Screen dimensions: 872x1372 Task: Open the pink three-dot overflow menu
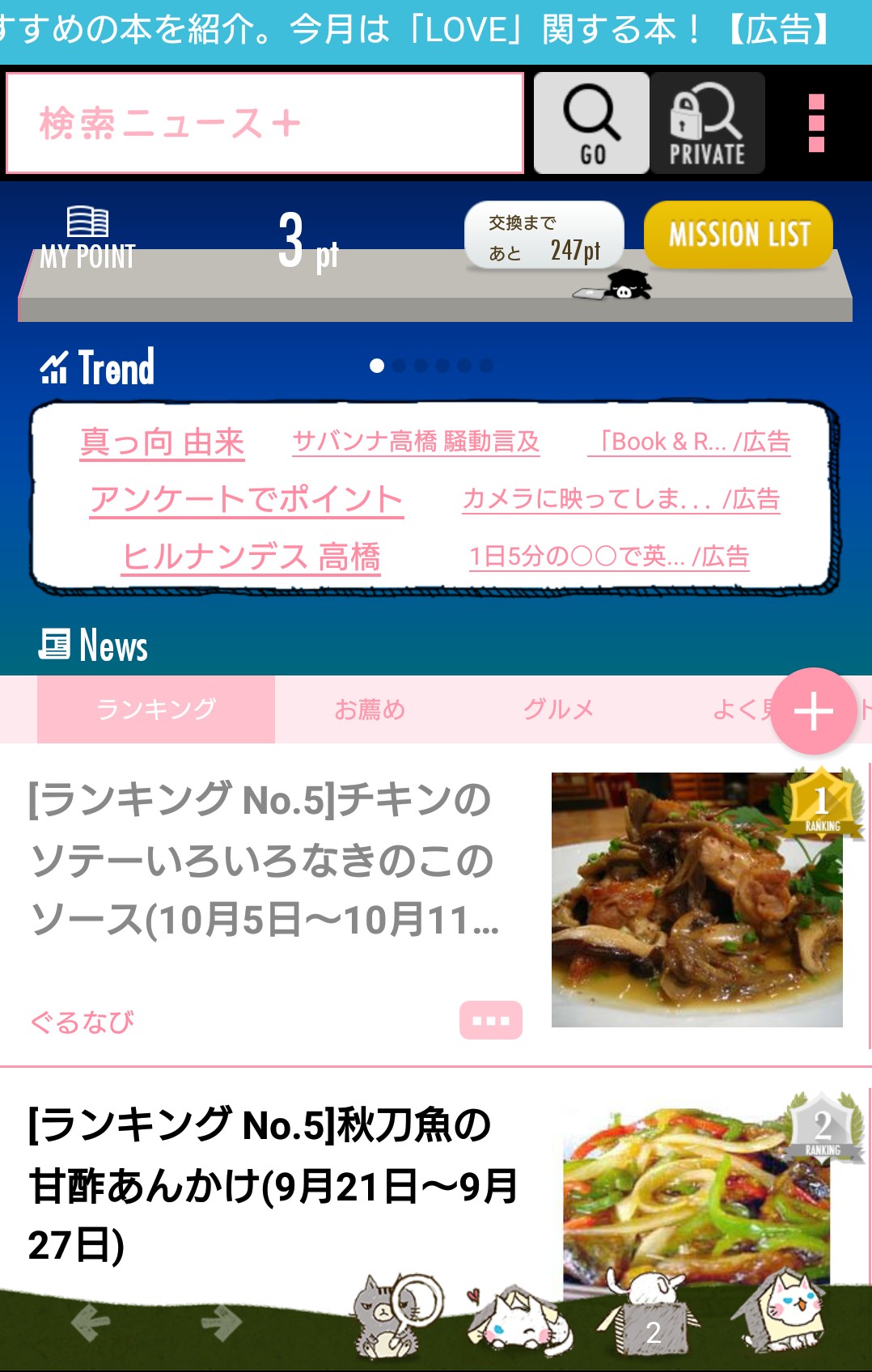click(x=816, y=123)
